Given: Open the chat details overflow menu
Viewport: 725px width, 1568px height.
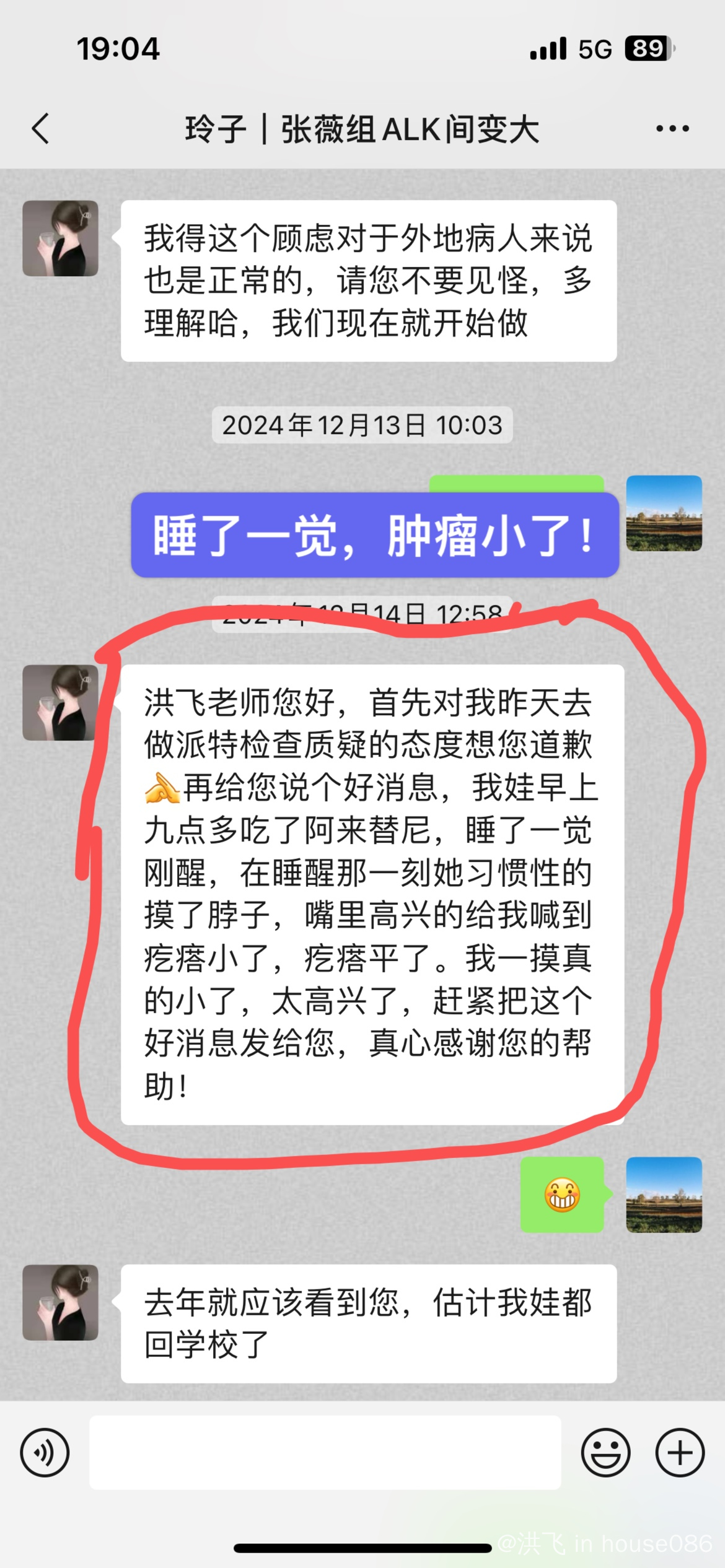Looking at the screenshot, I should pos(672,129).
